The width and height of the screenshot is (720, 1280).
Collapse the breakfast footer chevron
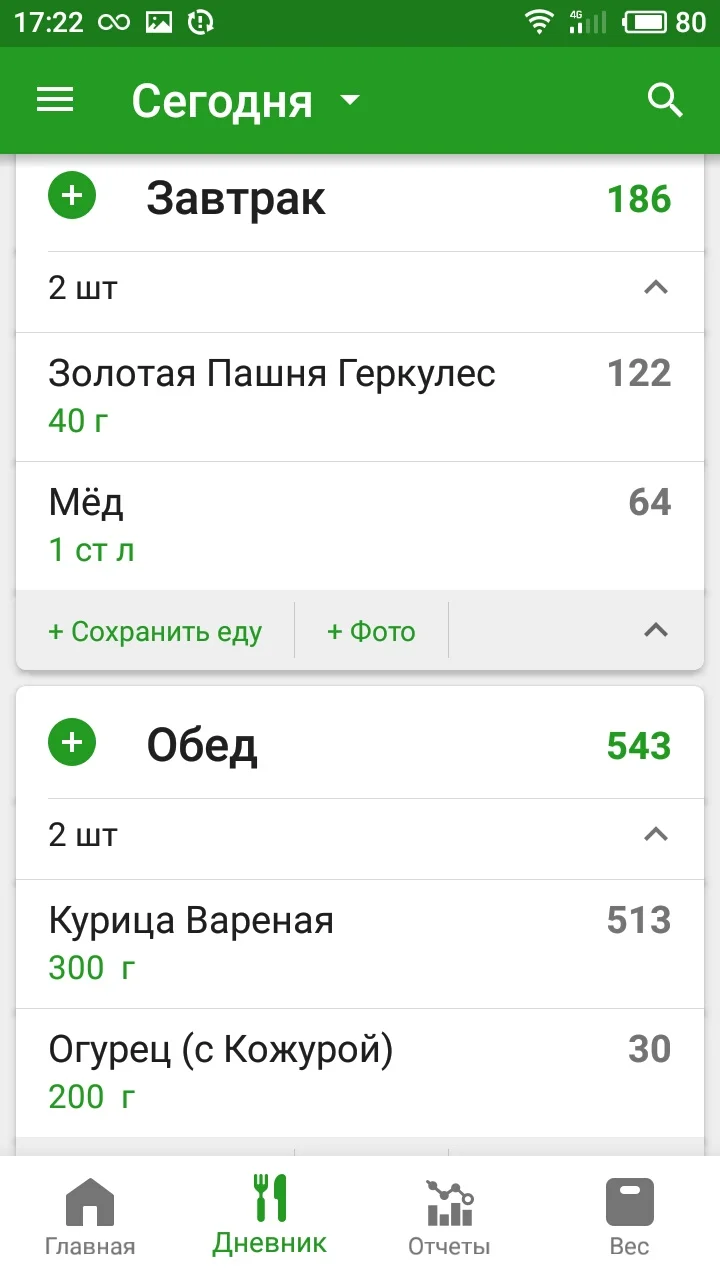[x=655, y=630]
